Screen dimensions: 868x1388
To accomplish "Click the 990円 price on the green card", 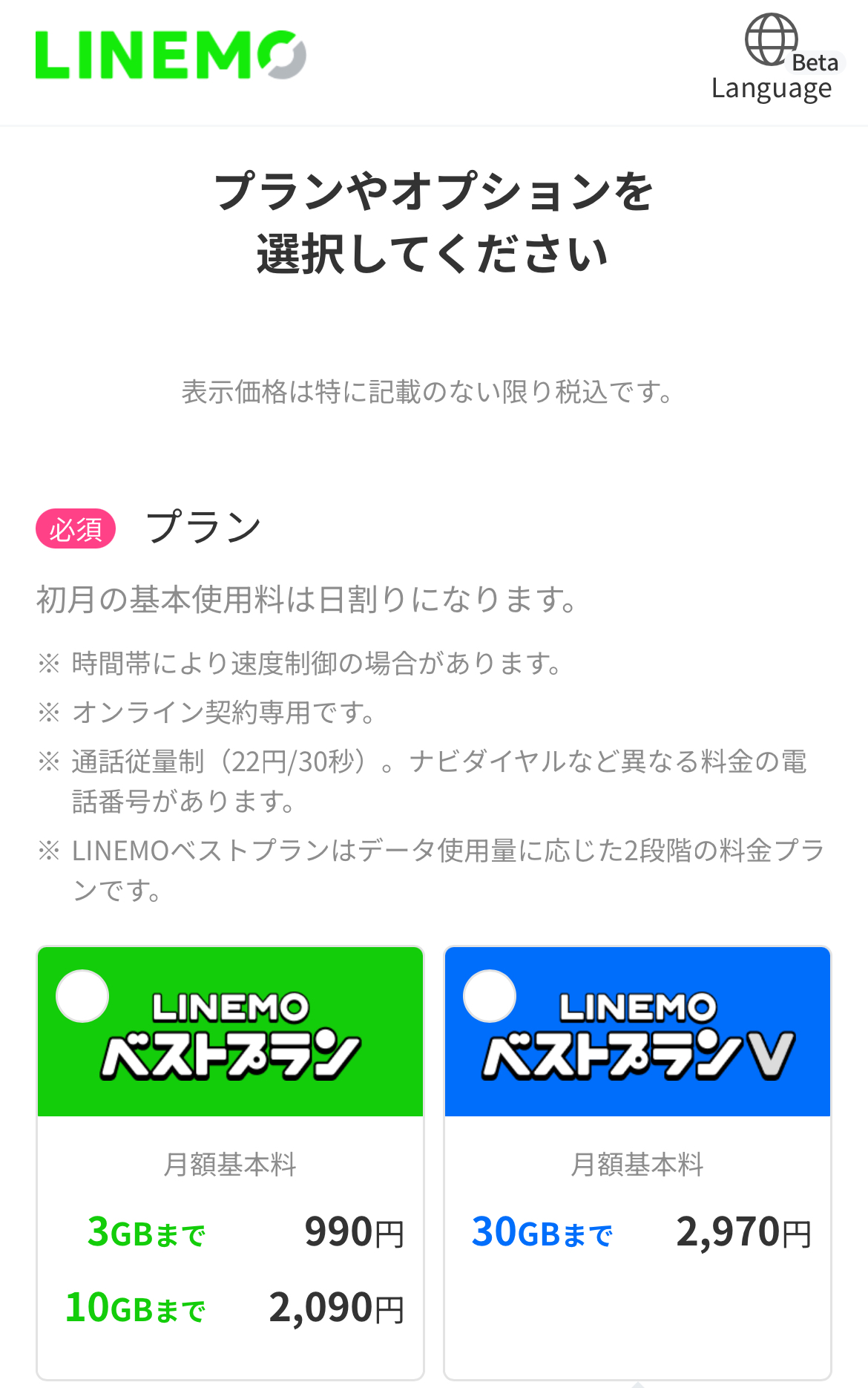I will (355, 1232).
